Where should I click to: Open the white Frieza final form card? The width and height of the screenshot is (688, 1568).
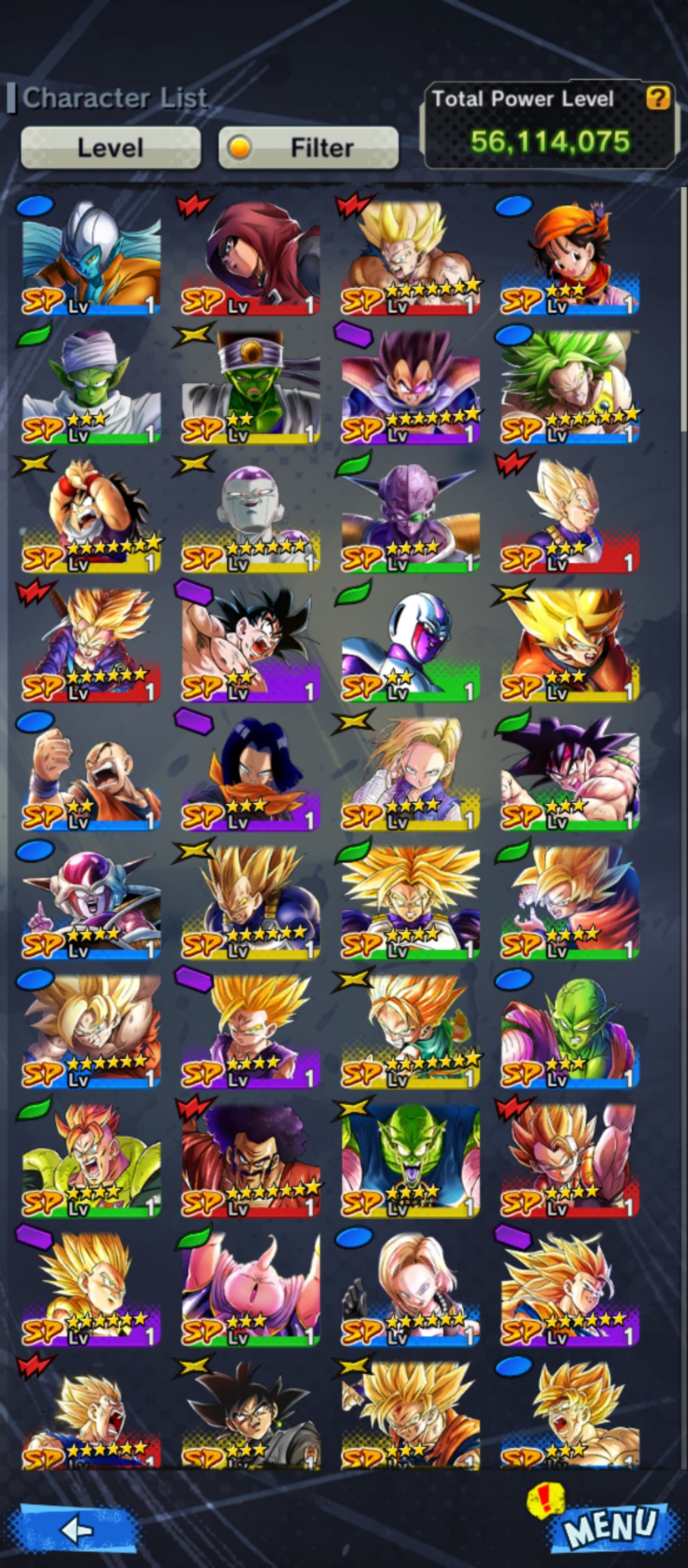tap(251, 515)
